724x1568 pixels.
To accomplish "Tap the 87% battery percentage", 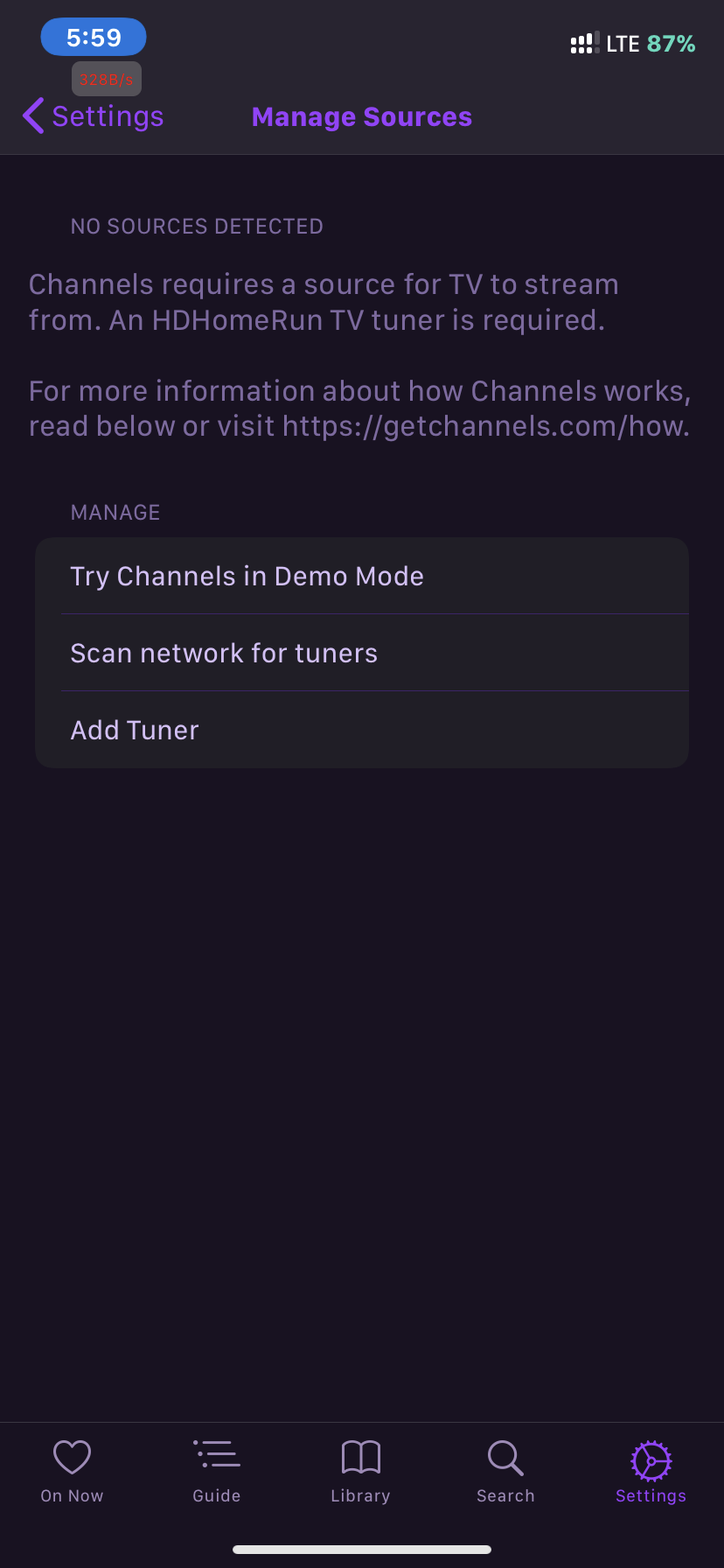I will [670, 43].
